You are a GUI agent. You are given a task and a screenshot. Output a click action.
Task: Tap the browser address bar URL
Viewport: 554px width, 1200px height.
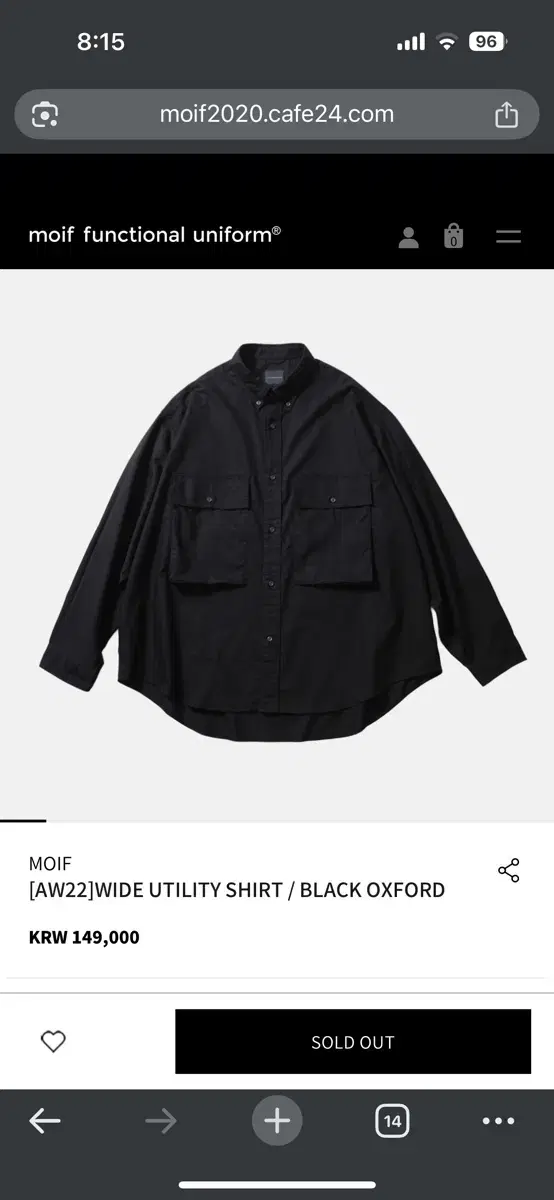[277, 114]
